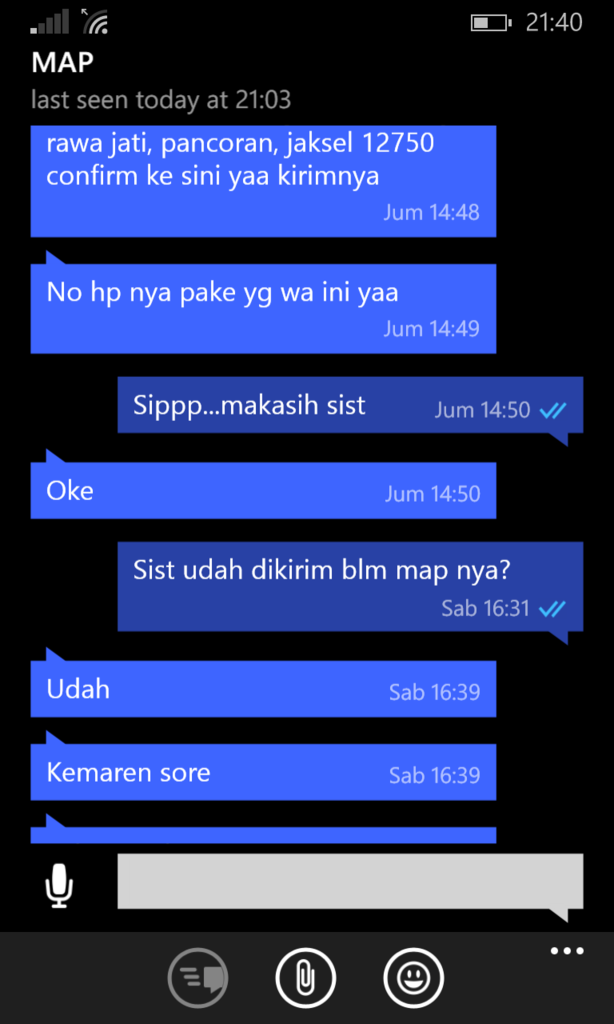Open the attachment paperclip menu
614x1024 pixels.
click(305, 978)
